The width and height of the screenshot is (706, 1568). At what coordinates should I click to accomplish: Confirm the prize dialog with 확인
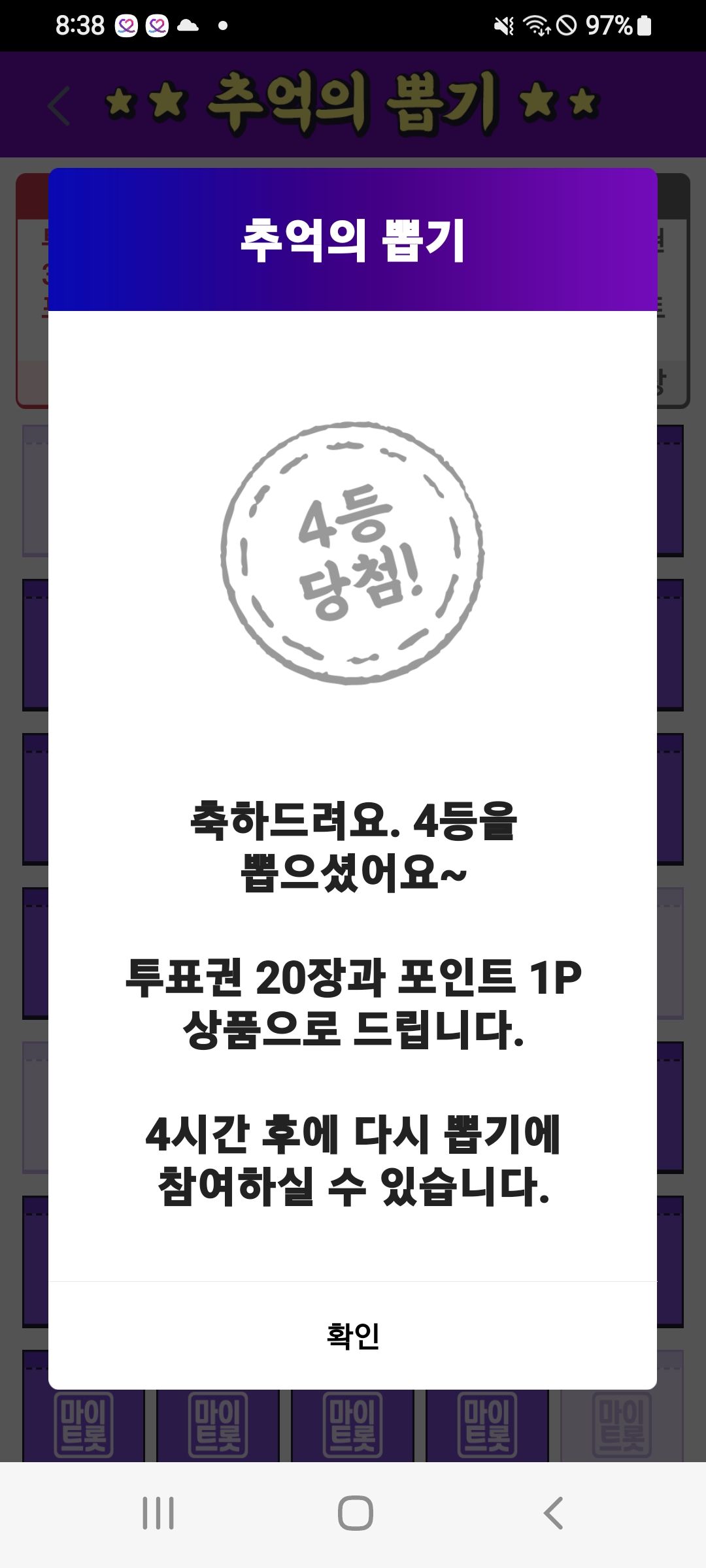(x=353, y=1335)
